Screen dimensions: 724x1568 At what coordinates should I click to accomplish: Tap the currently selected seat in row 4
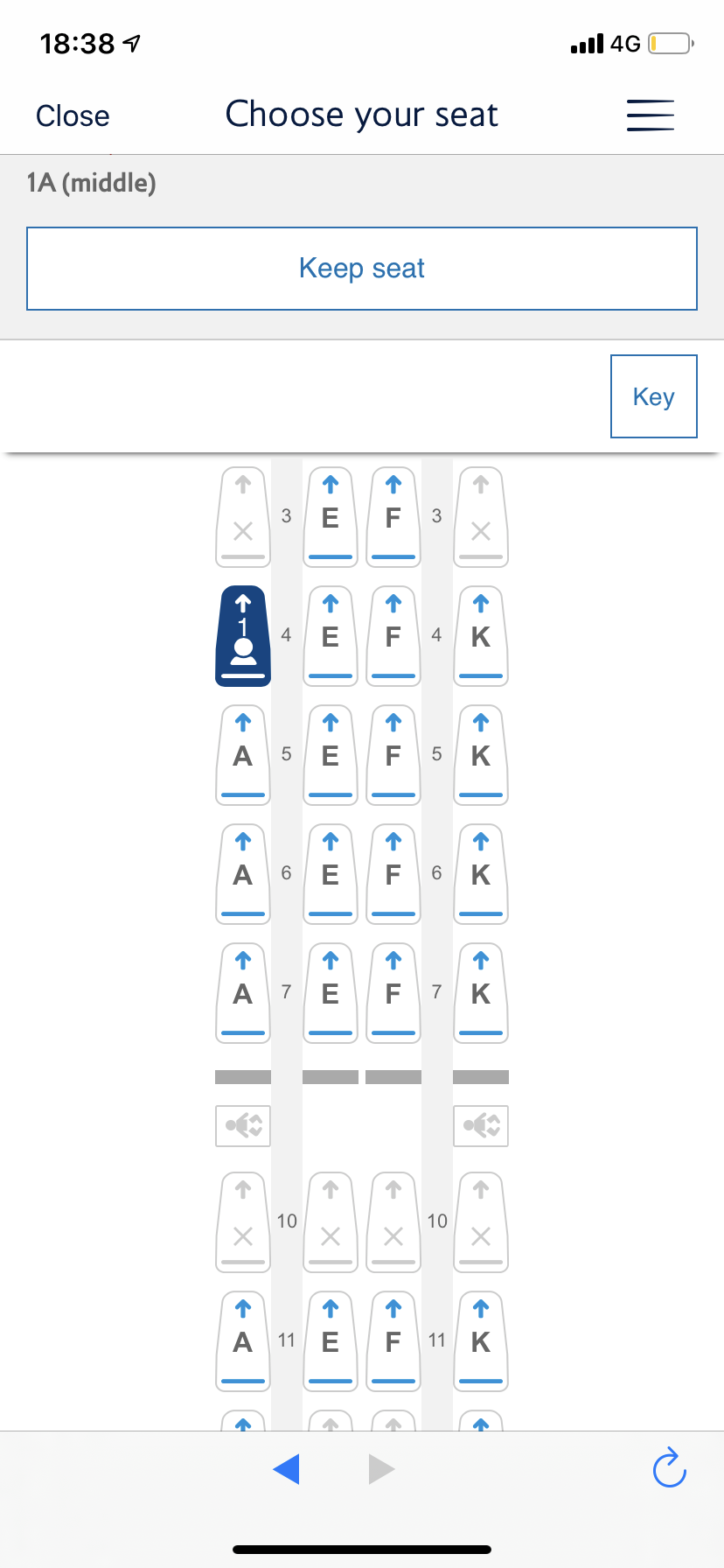tap(243, 636)
